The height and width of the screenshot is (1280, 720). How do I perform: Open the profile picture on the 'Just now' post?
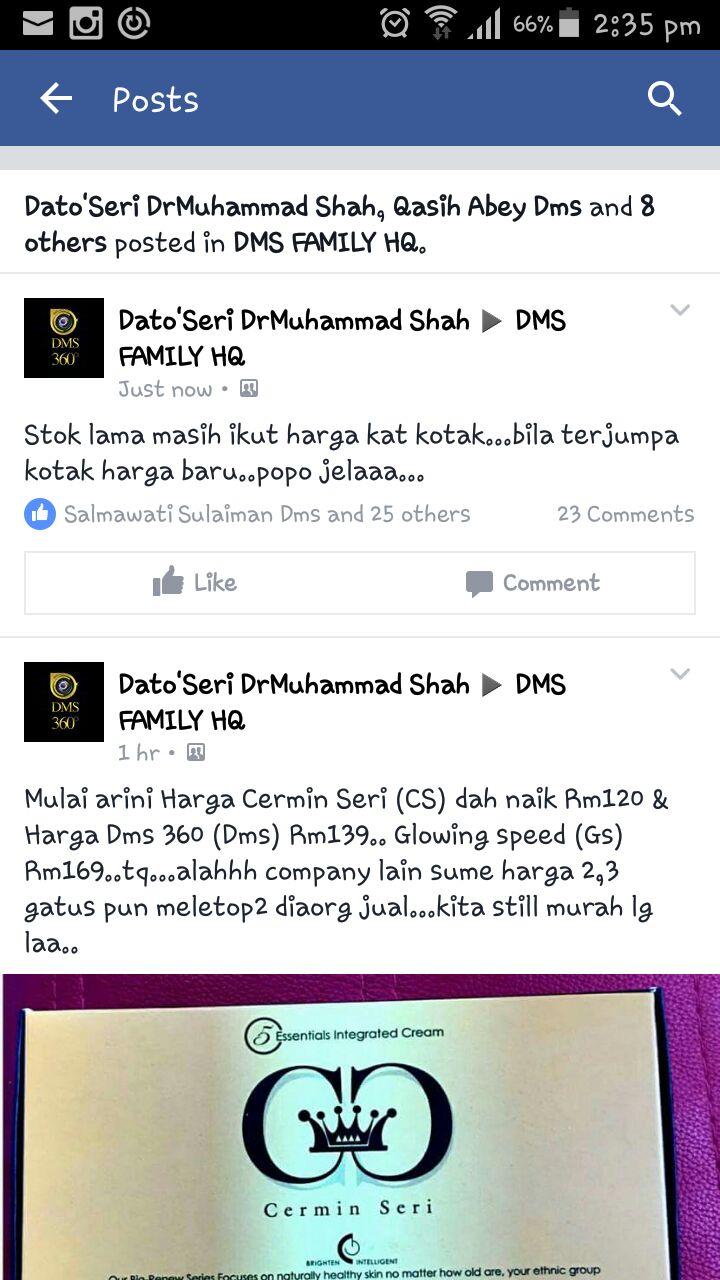pyautogui.click(x=64, y=338)
